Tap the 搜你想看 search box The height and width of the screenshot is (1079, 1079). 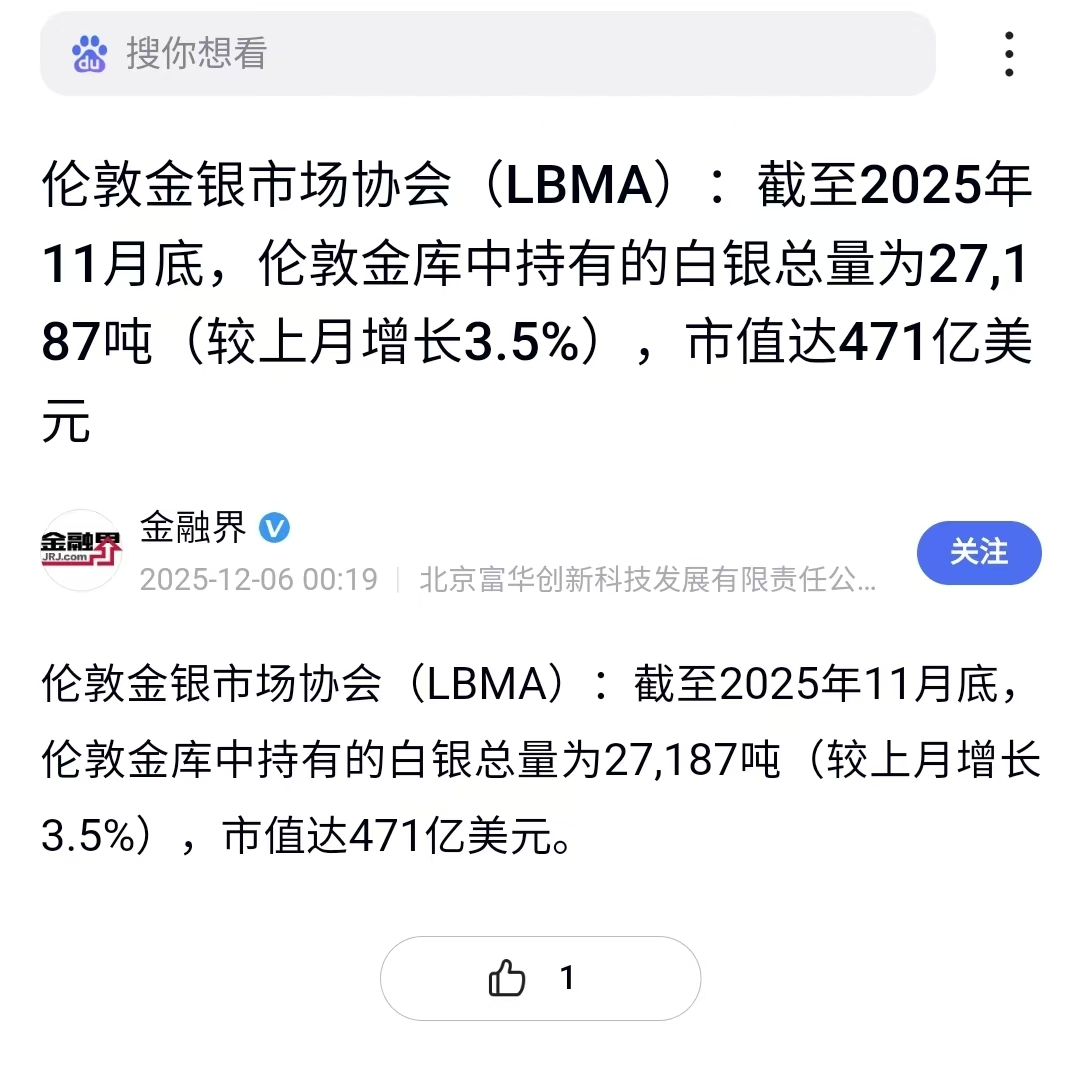coord(487,53)
